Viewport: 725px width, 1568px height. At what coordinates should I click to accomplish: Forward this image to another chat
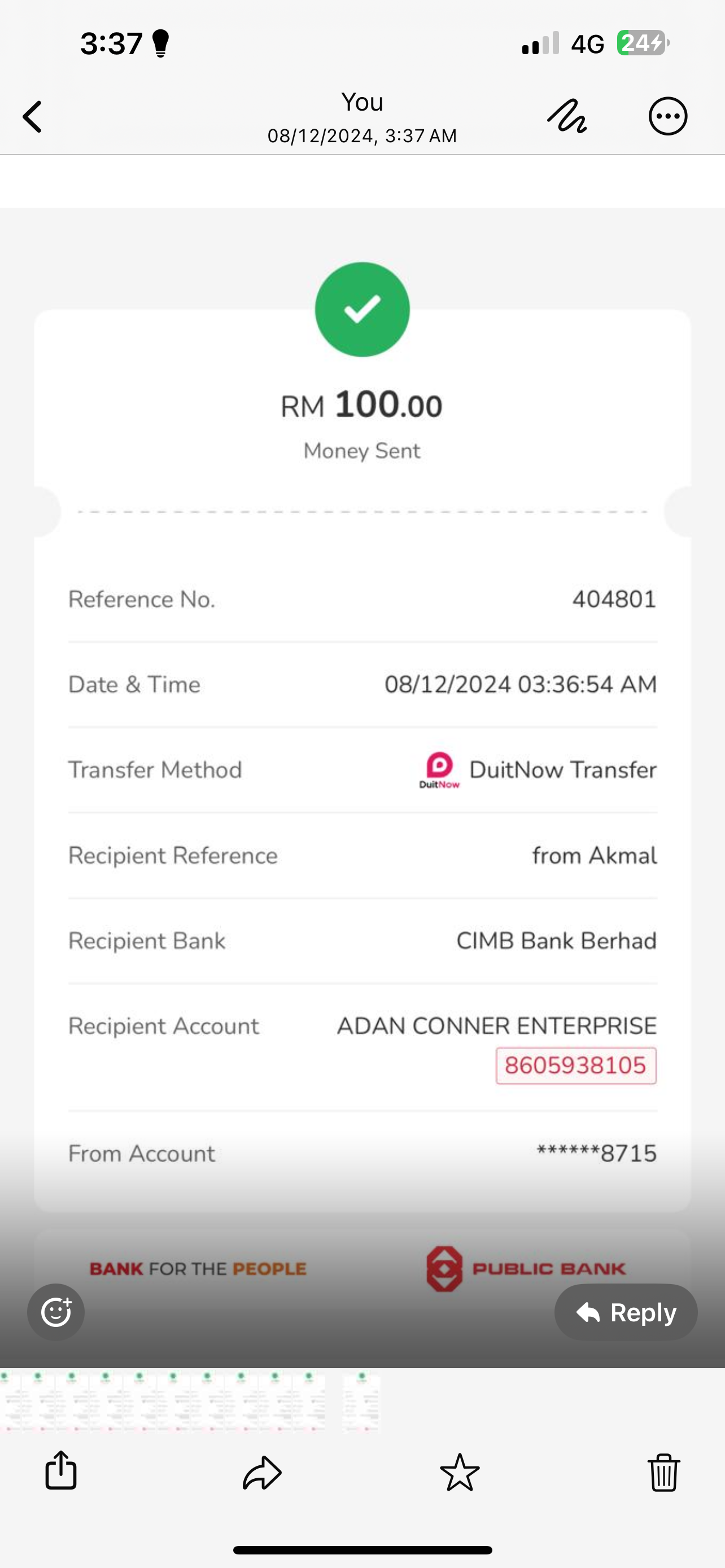tap(263, 1472)
